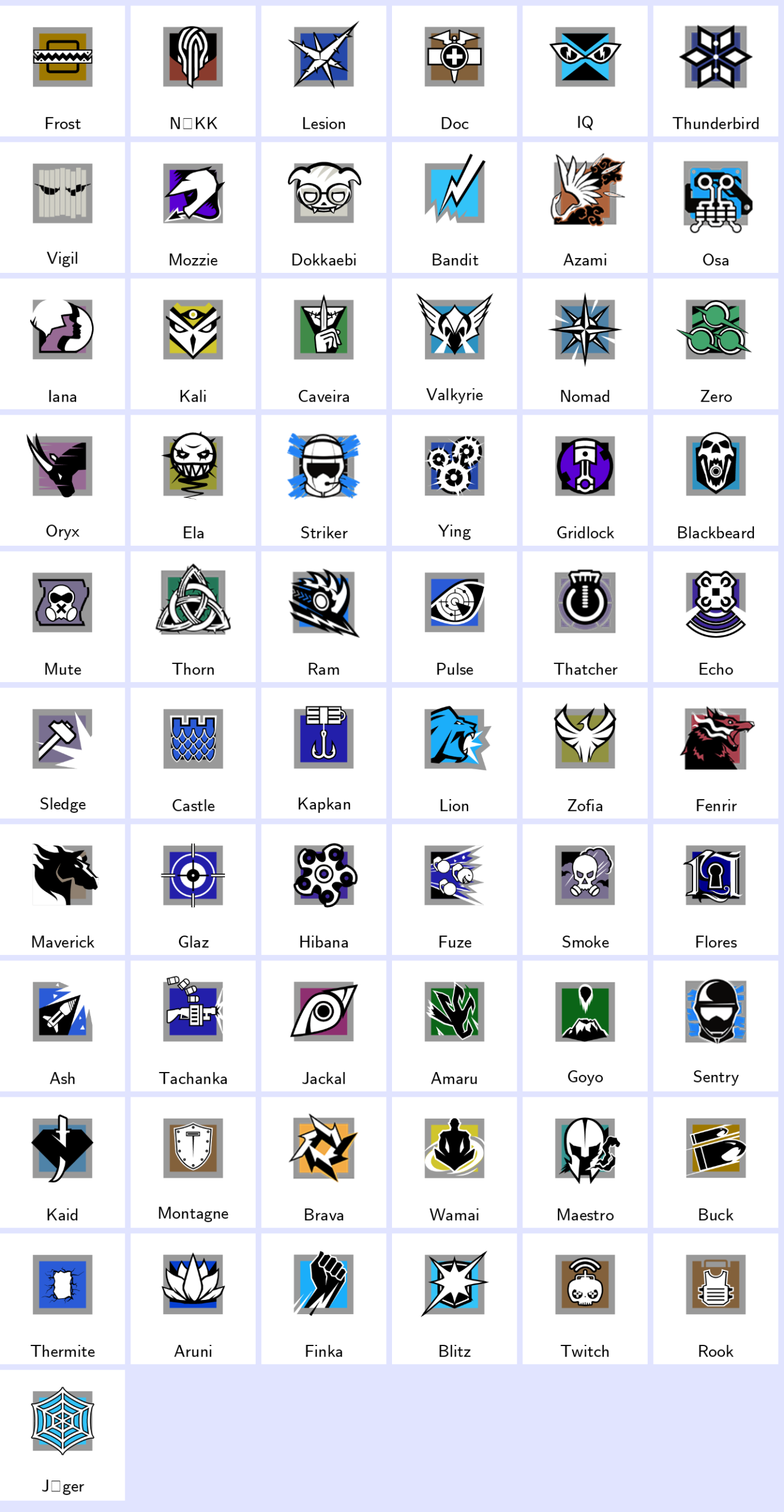Pick the Montagne operator

[x=193, y=1163]
